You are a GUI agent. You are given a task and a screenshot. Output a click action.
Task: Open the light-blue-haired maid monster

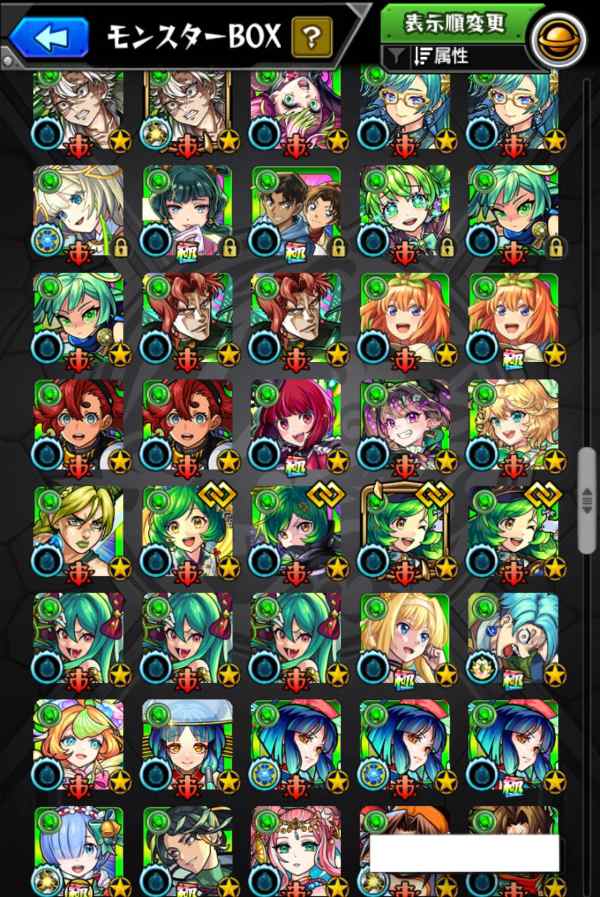click(78, 851)
